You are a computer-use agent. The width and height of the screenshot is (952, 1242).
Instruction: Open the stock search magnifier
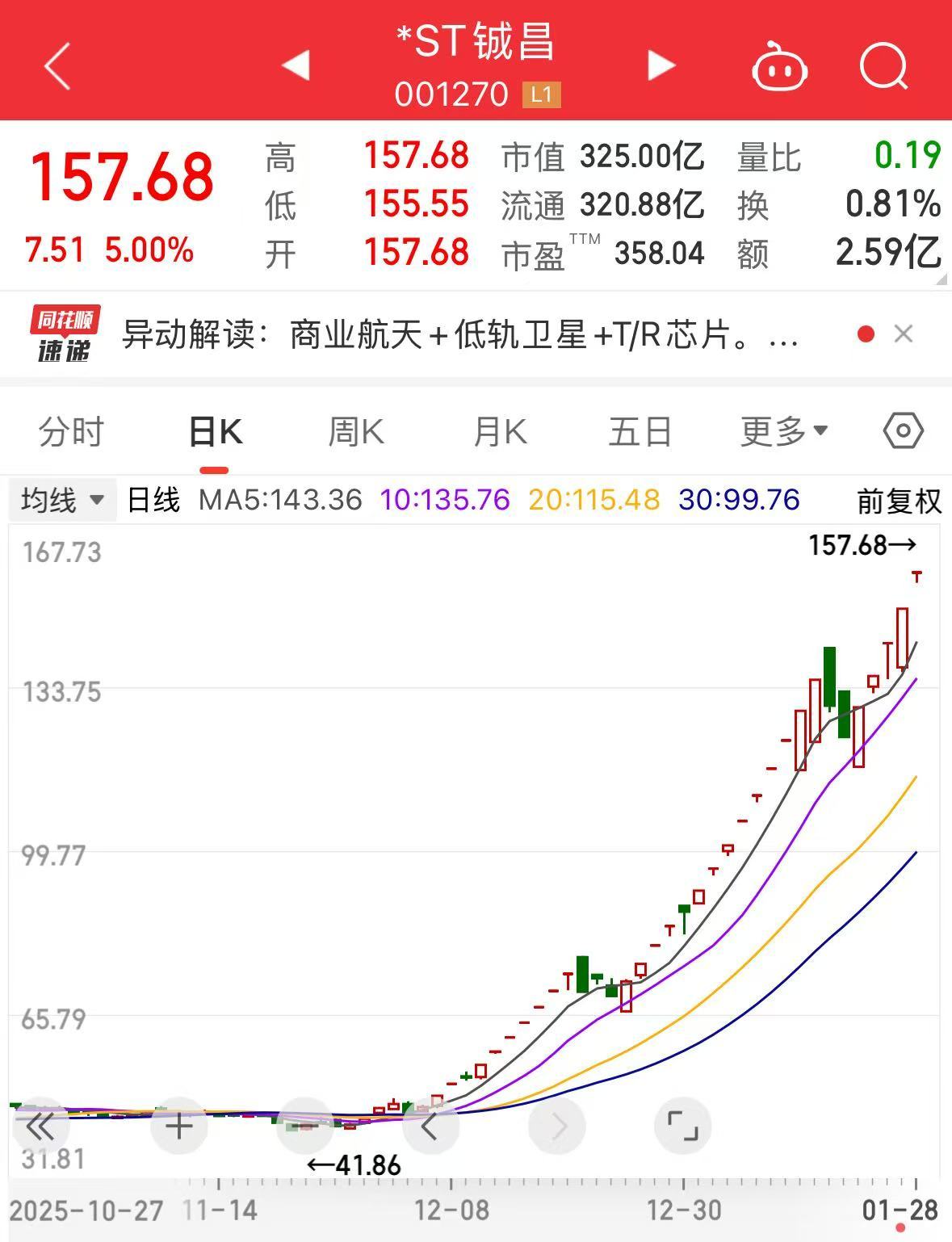tap(884, 68)
